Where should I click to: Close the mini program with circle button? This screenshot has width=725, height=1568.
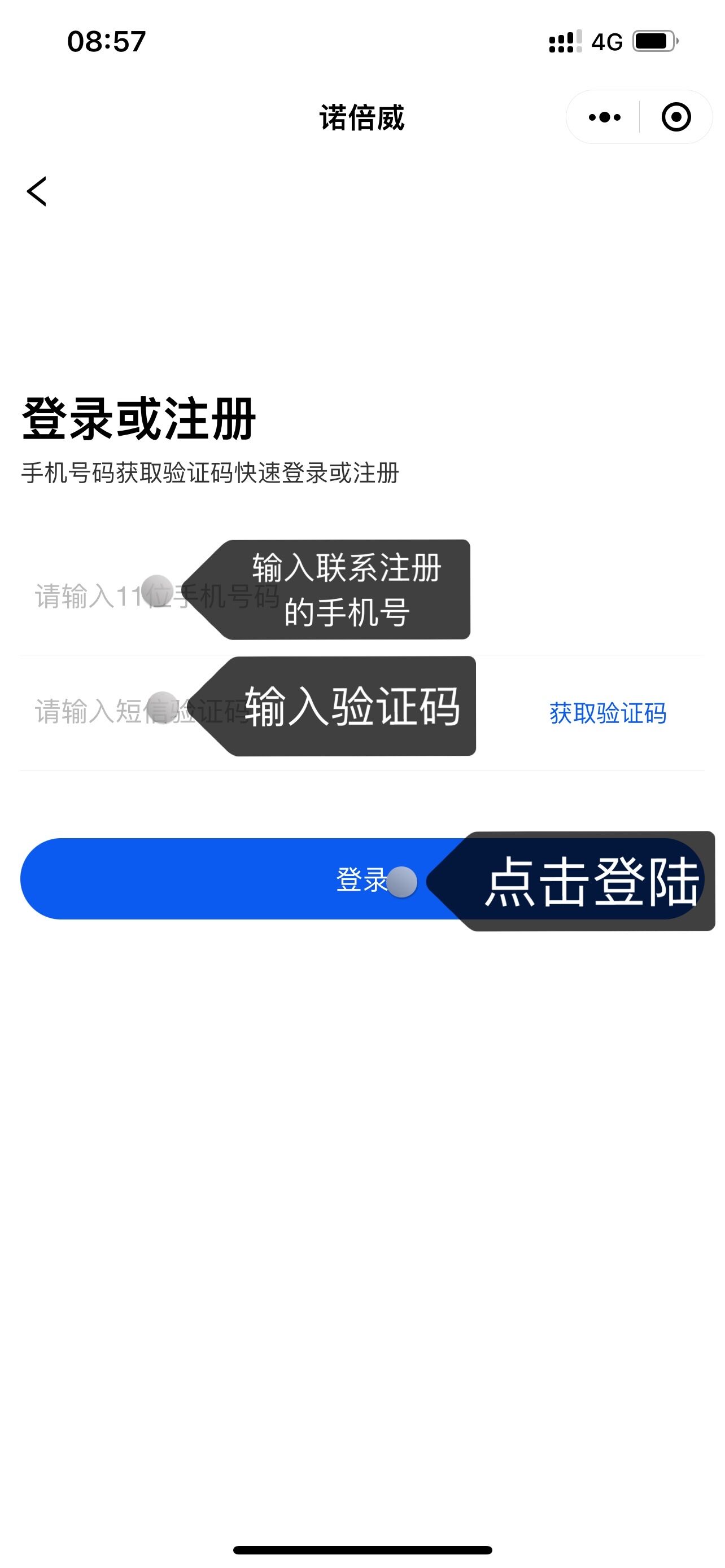(676, 117)
